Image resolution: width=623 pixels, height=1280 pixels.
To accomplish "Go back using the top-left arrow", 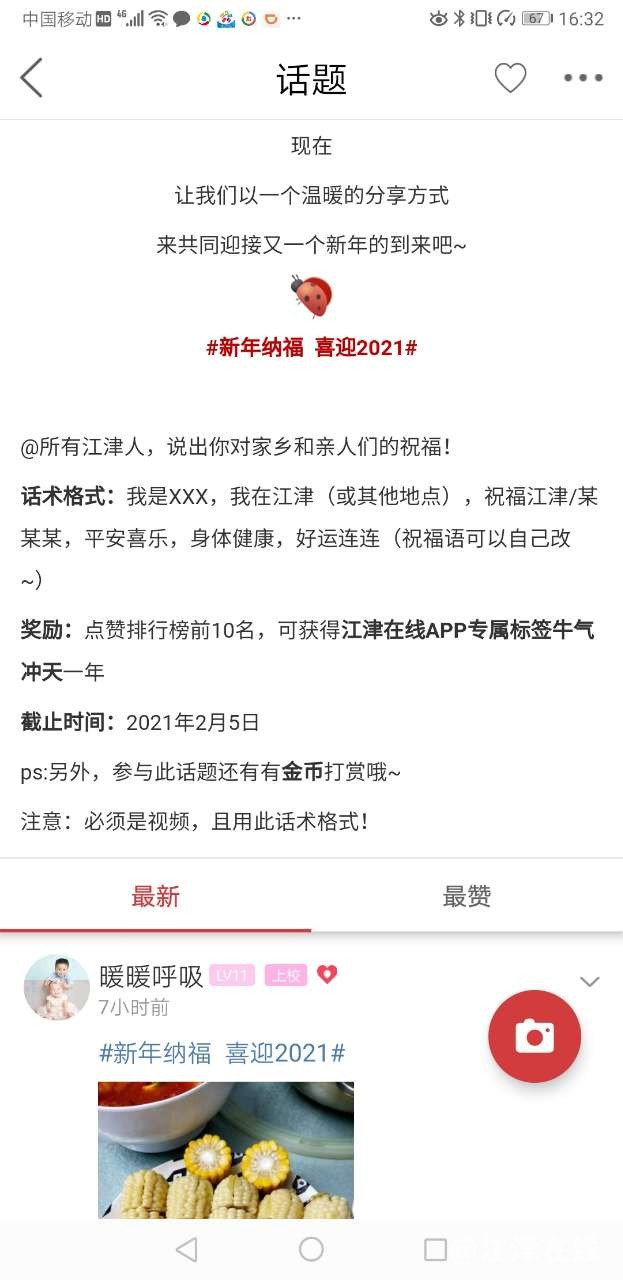I will (32, 78).
